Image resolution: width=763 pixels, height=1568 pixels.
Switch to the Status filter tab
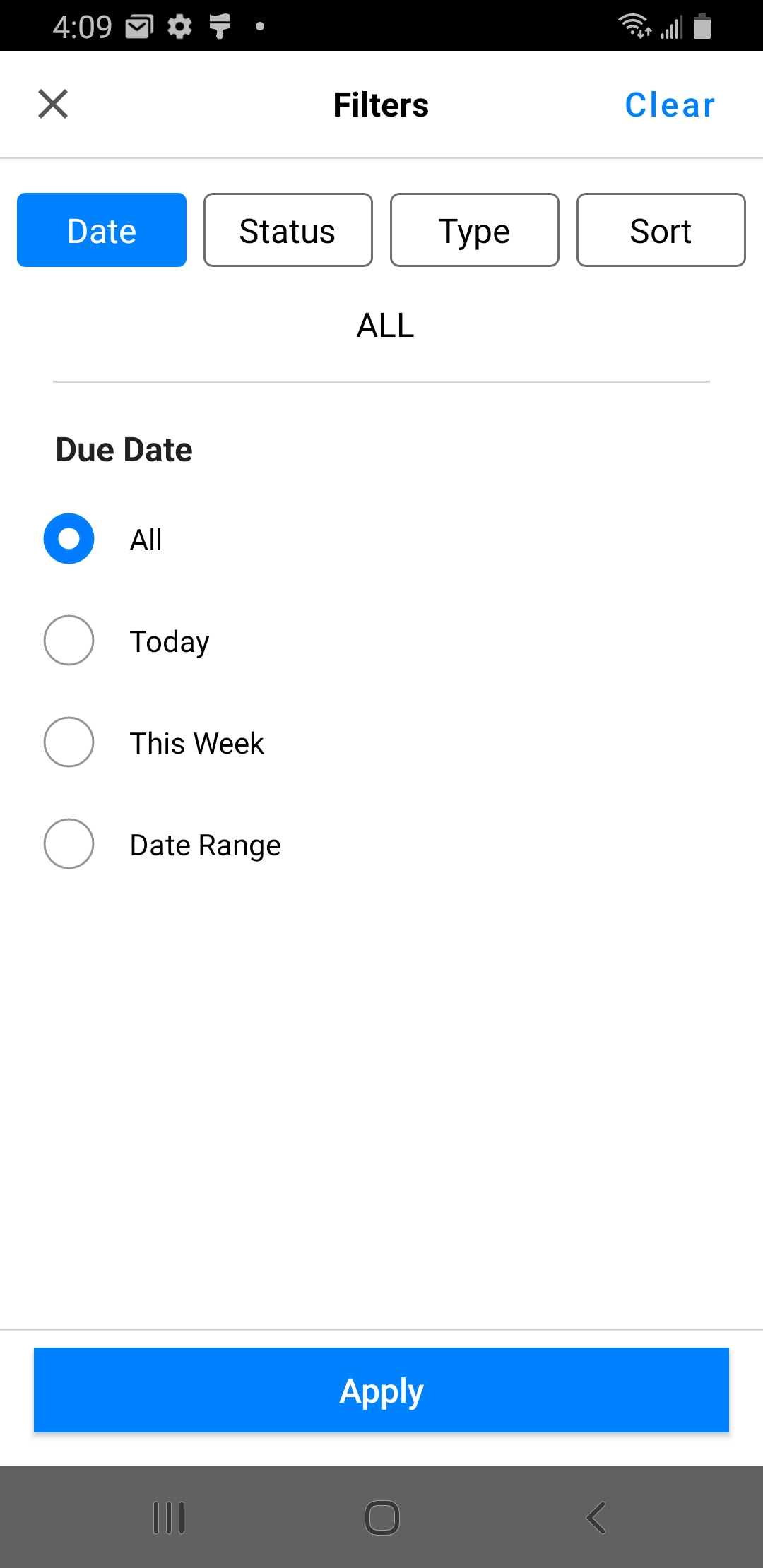288,230
